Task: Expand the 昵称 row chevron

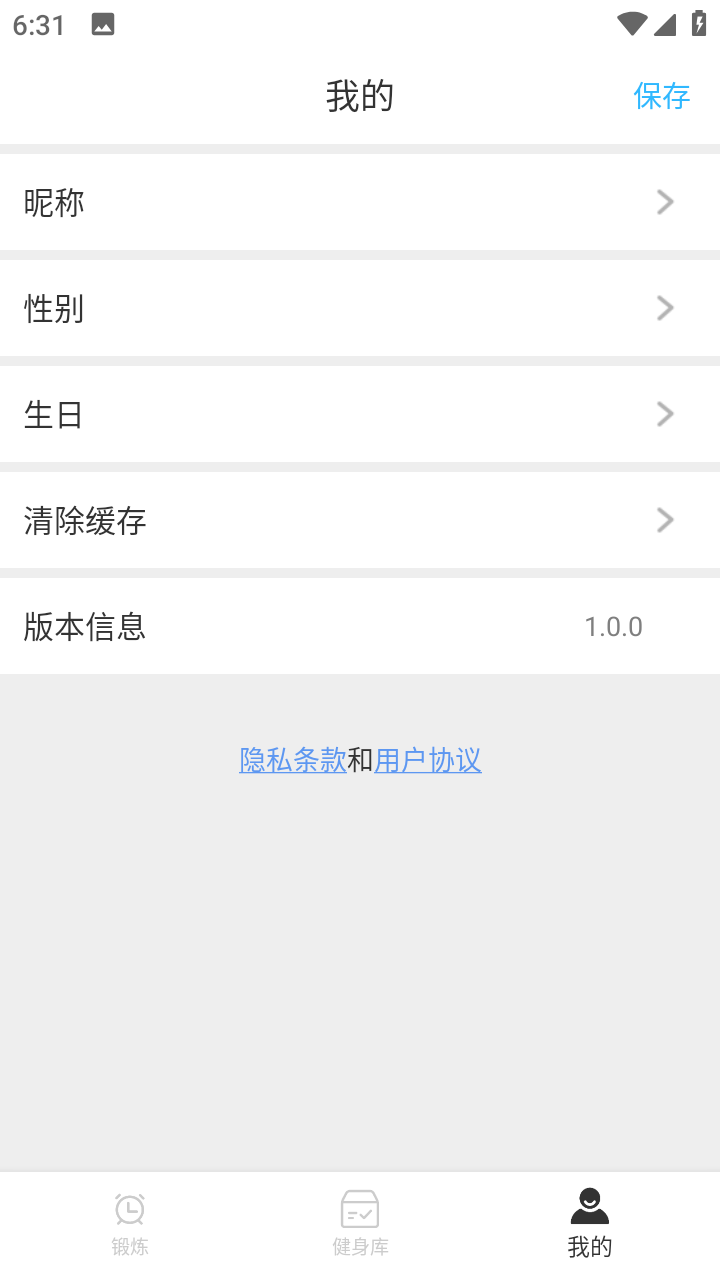Action: (664, 202)
